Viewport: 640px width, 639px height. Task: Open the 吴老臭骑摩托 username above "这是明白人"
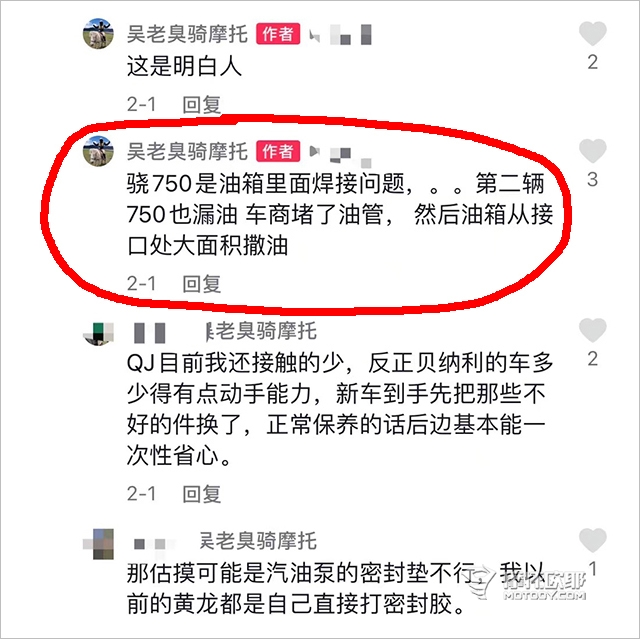[187, 35]
